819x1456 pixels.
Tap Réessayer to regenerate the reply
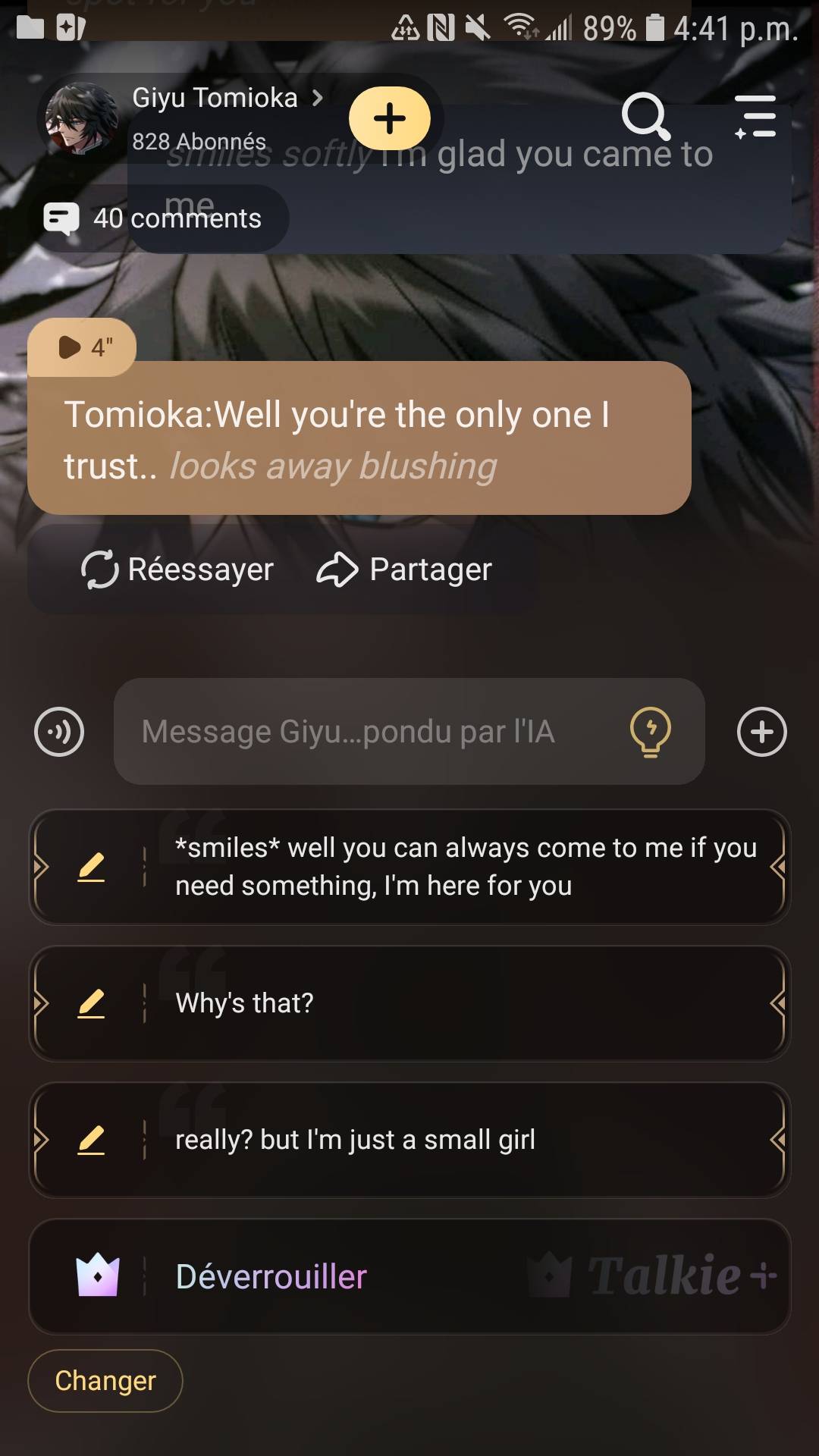tap(177, 570)
